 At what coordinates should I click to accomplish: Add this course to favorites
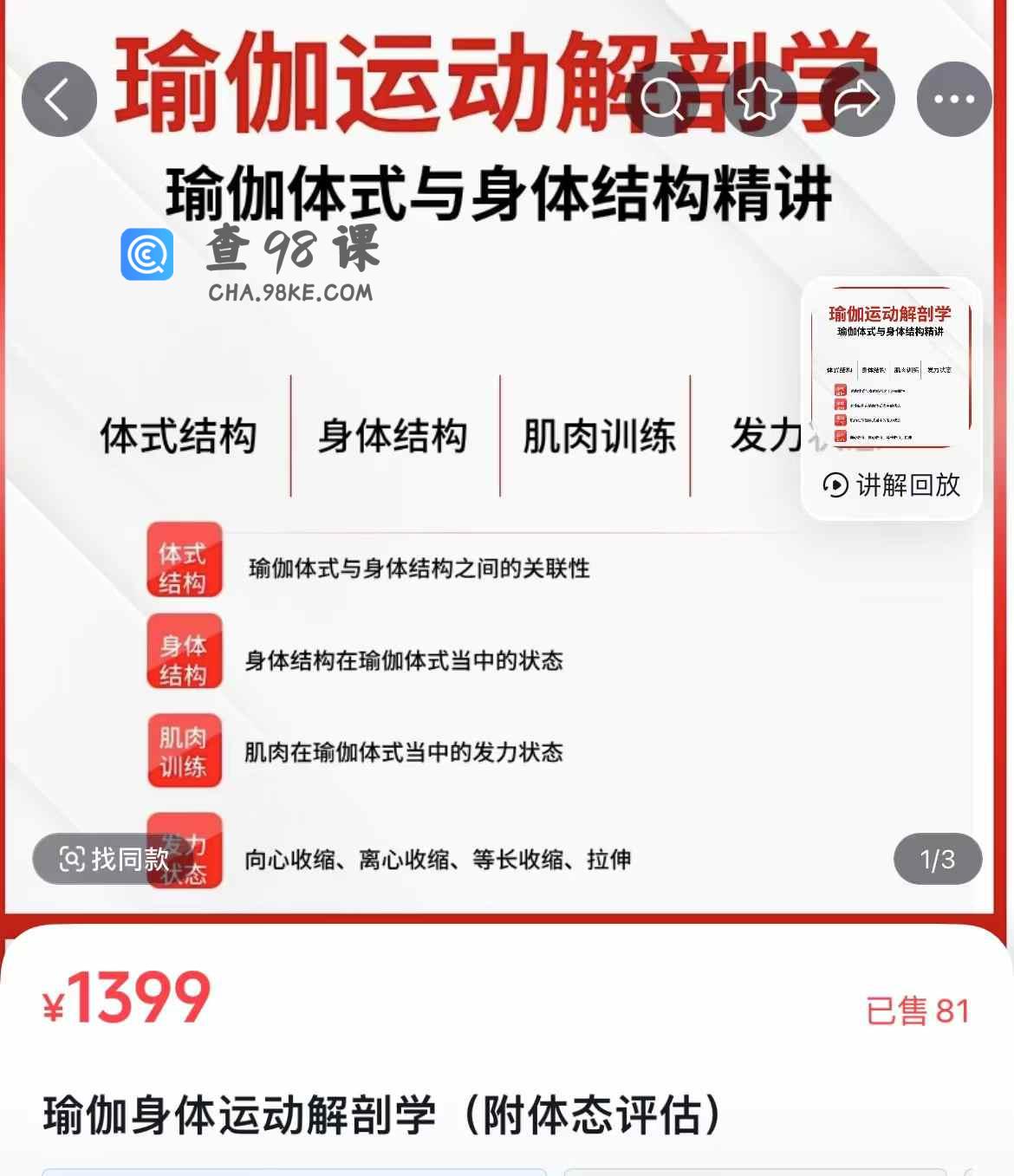pyautogui.click(x=760, y=100)
